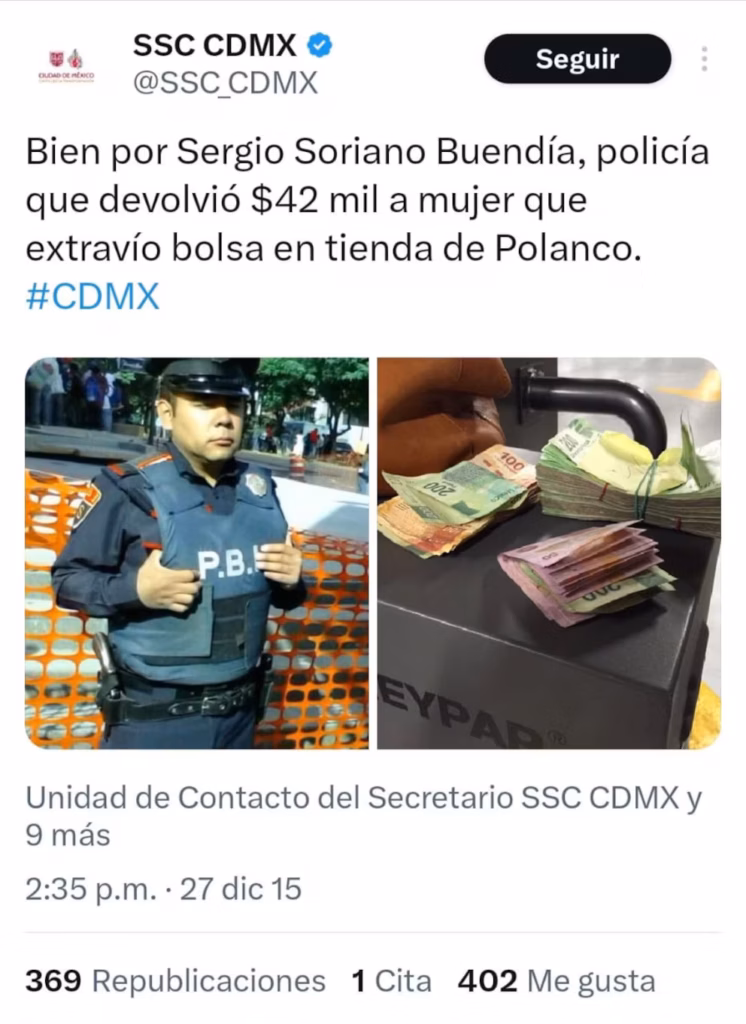This screenshot has width=746, height=1024.
Task: View the photo of the cash
Action: click(x=548, y=553)
